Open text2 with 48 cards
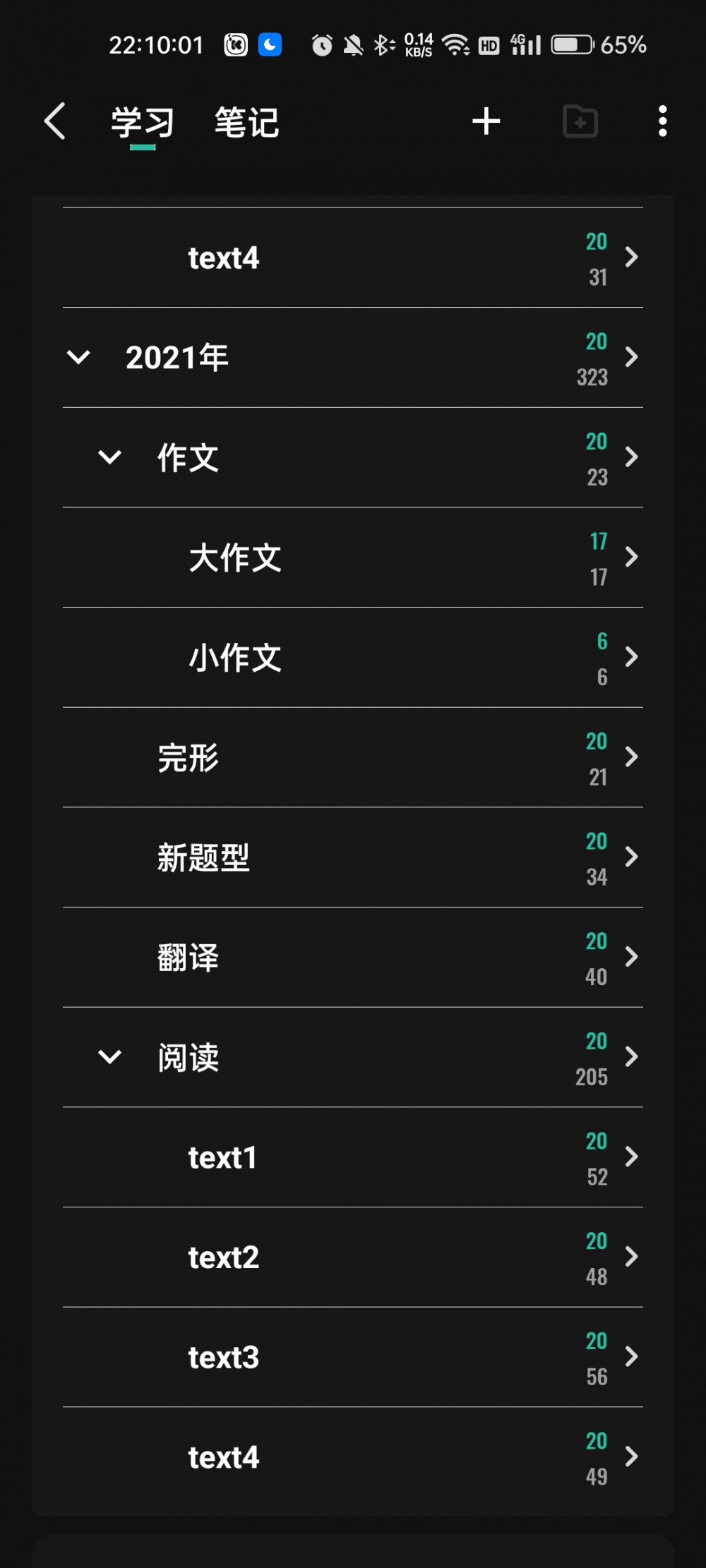706x1568 pixels. tap(353, 1258)
